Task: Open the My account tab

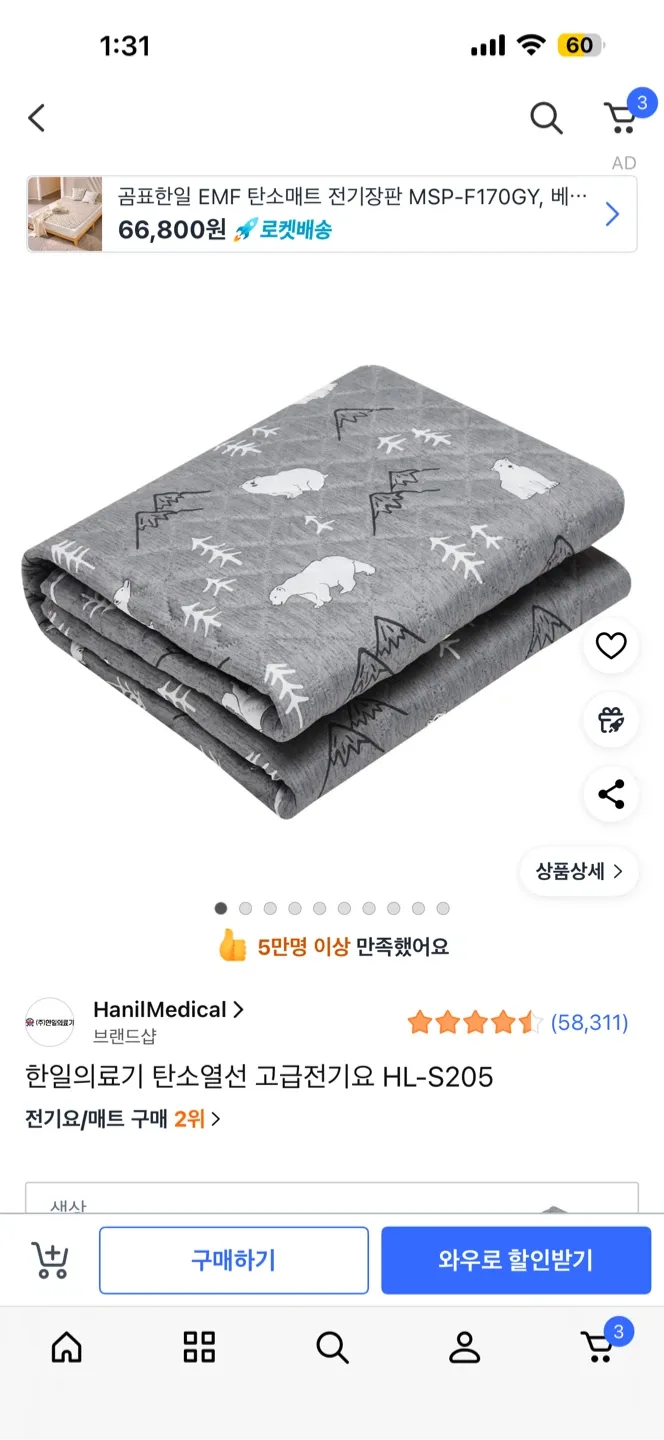Action: tap(464, 1347)
